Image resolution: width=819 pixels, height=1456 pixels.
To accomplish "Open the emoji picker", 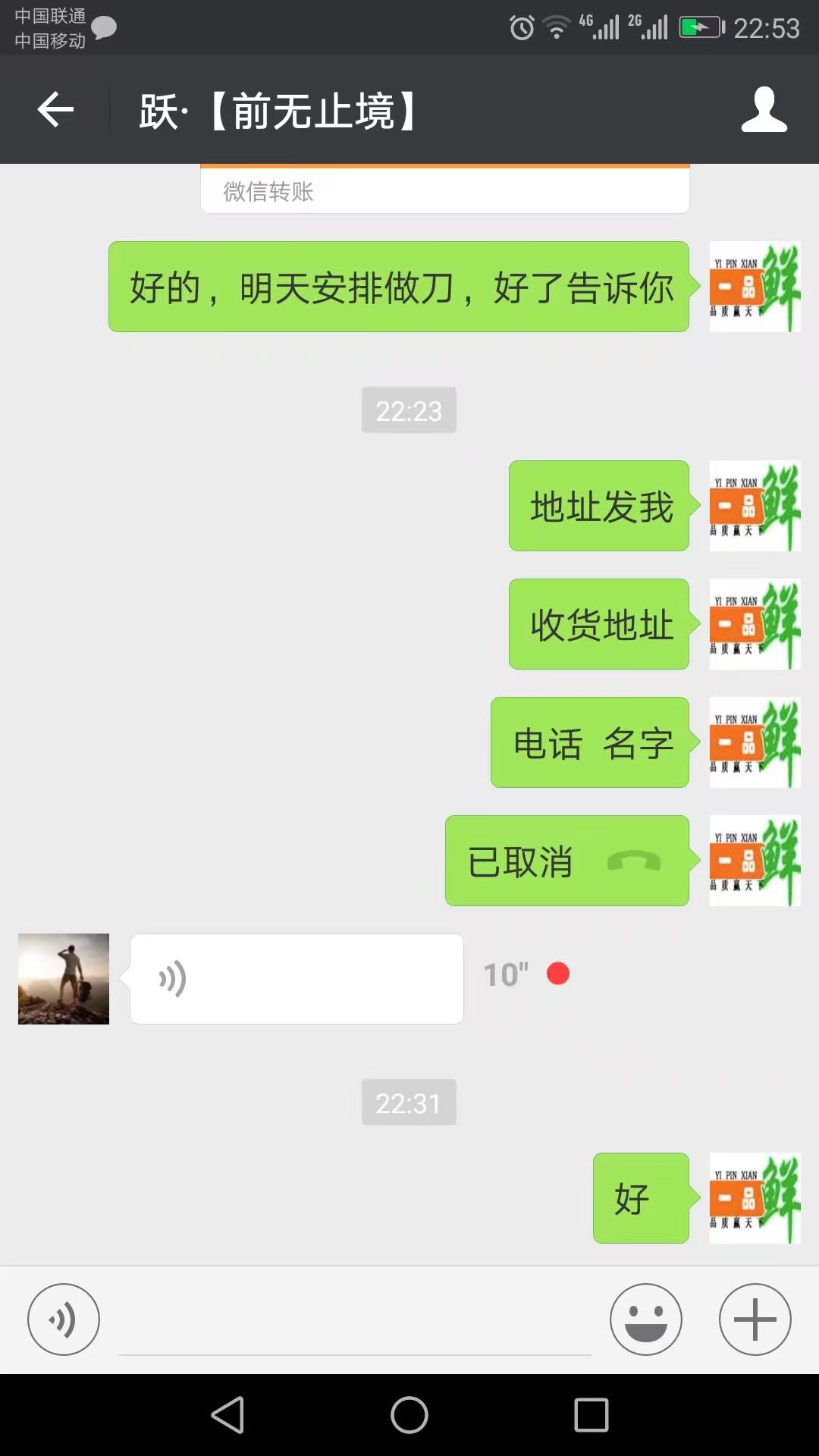I will pyautogui.click(x=645, y=1319).
